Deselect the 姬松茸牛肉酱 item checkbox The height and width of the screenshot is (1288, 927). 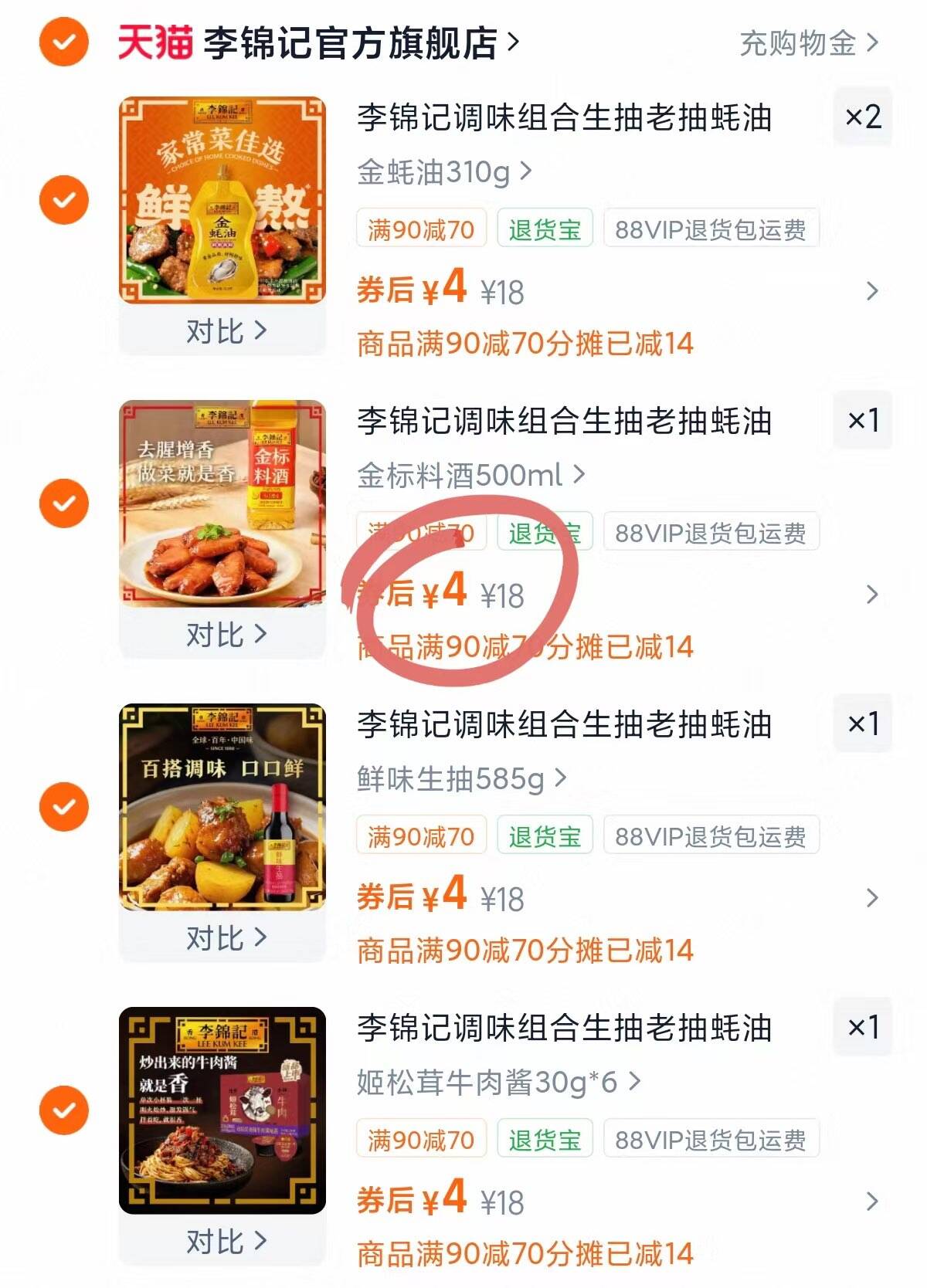(x=64, y=1110)
